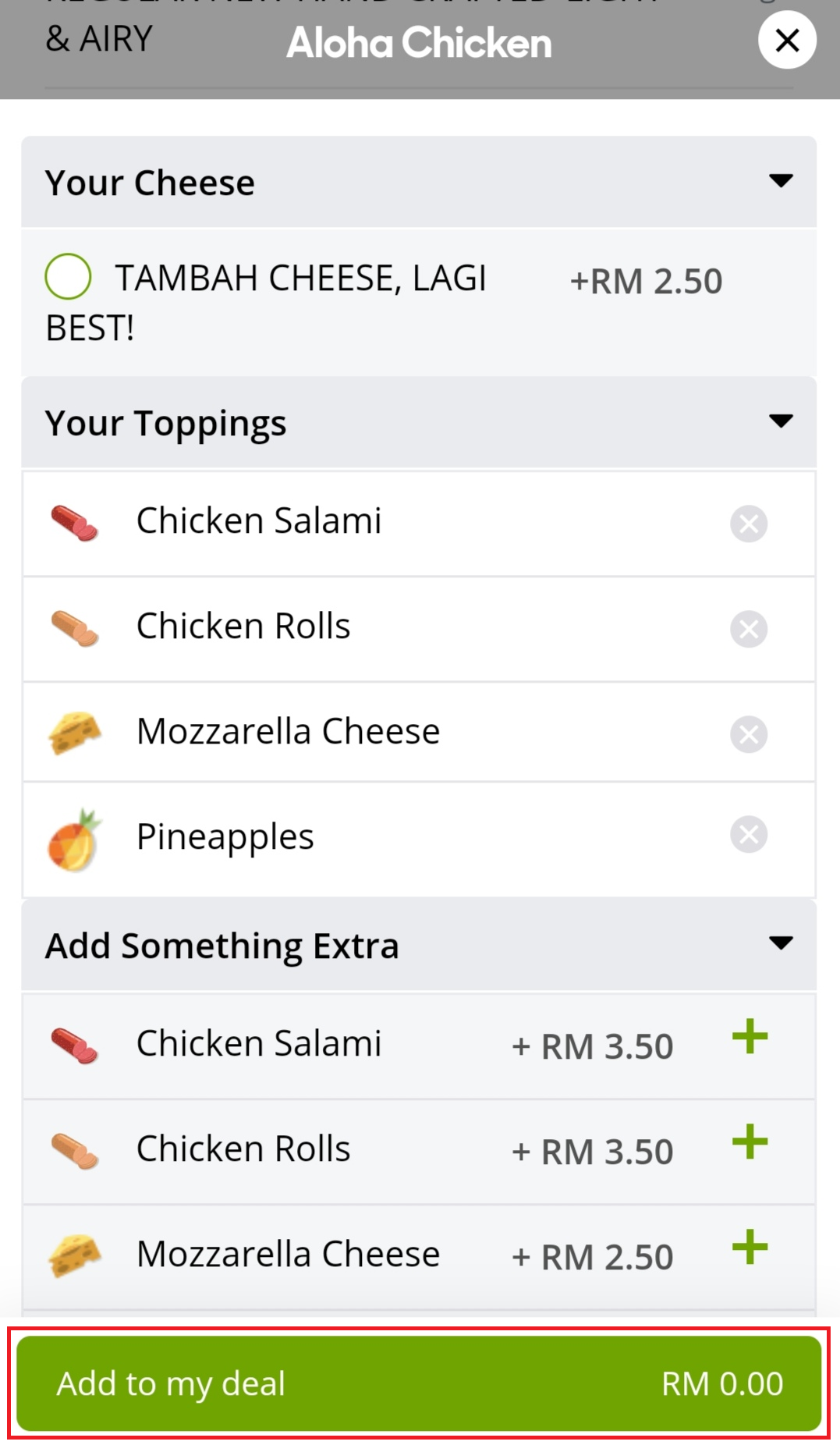This screenshot has width=840, height=1445.
Task: Add extra Mozzarella Cheese for RM 2.50
Action: (750, 1247)
